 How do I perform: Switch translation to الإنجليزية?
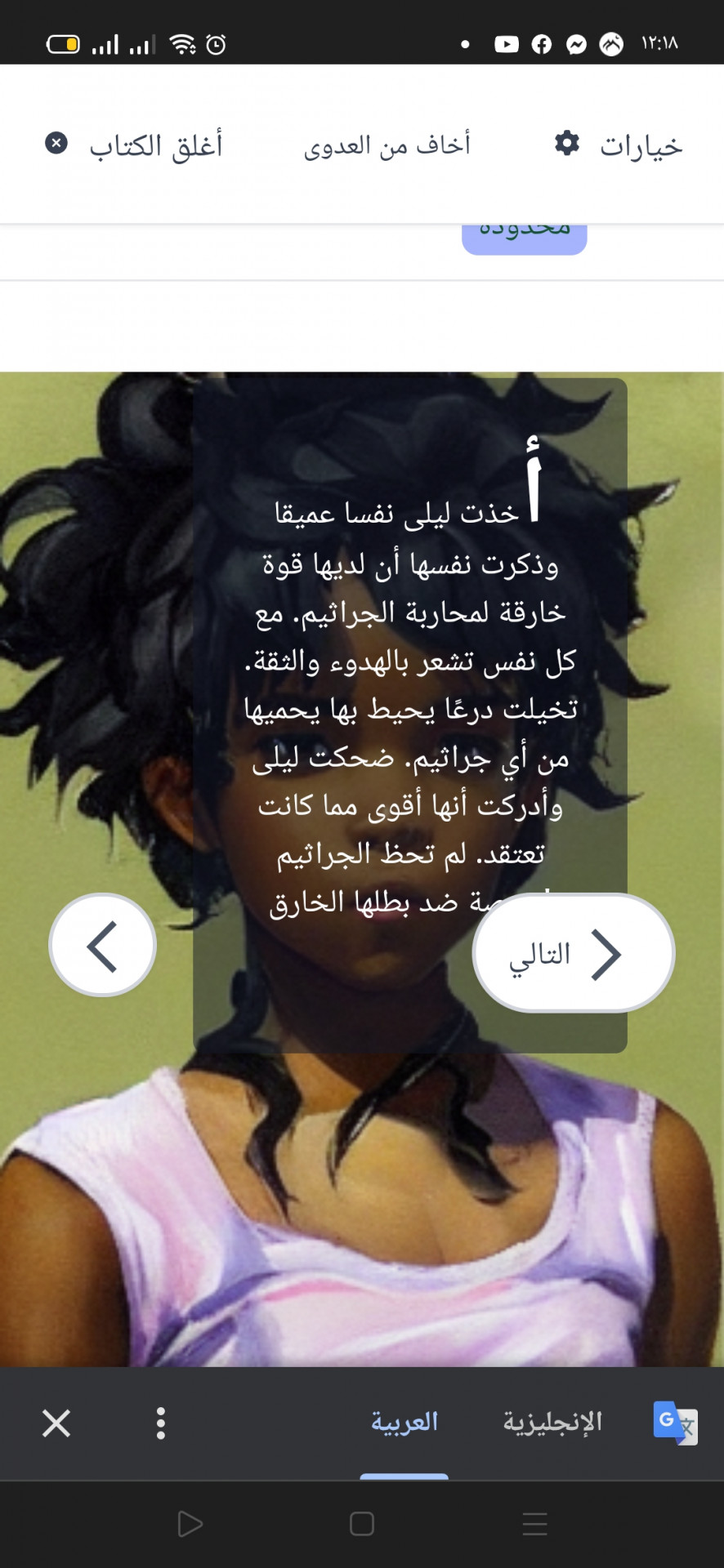coord(552,1422)
